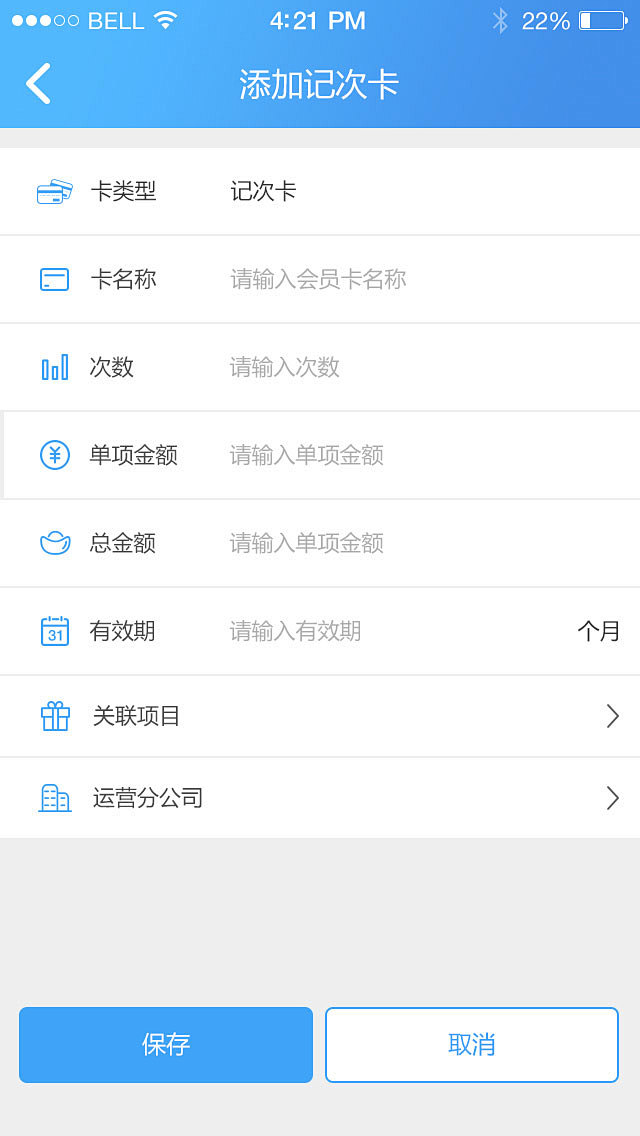Save the card with 保存
640x1136 pixels.
pyautogui.click(x=166, y=1045)
